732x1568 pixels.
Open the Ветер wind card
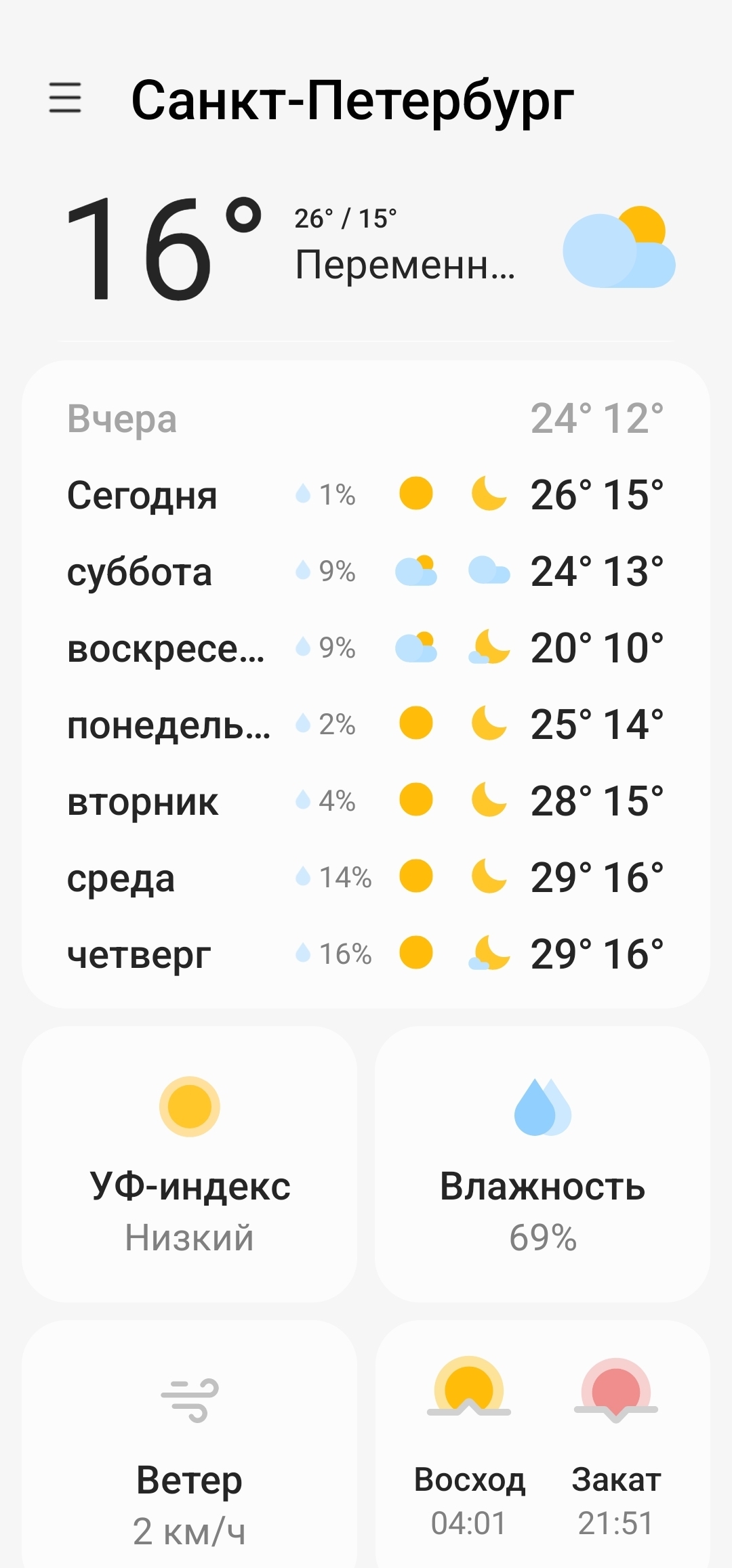(190, 1449)
